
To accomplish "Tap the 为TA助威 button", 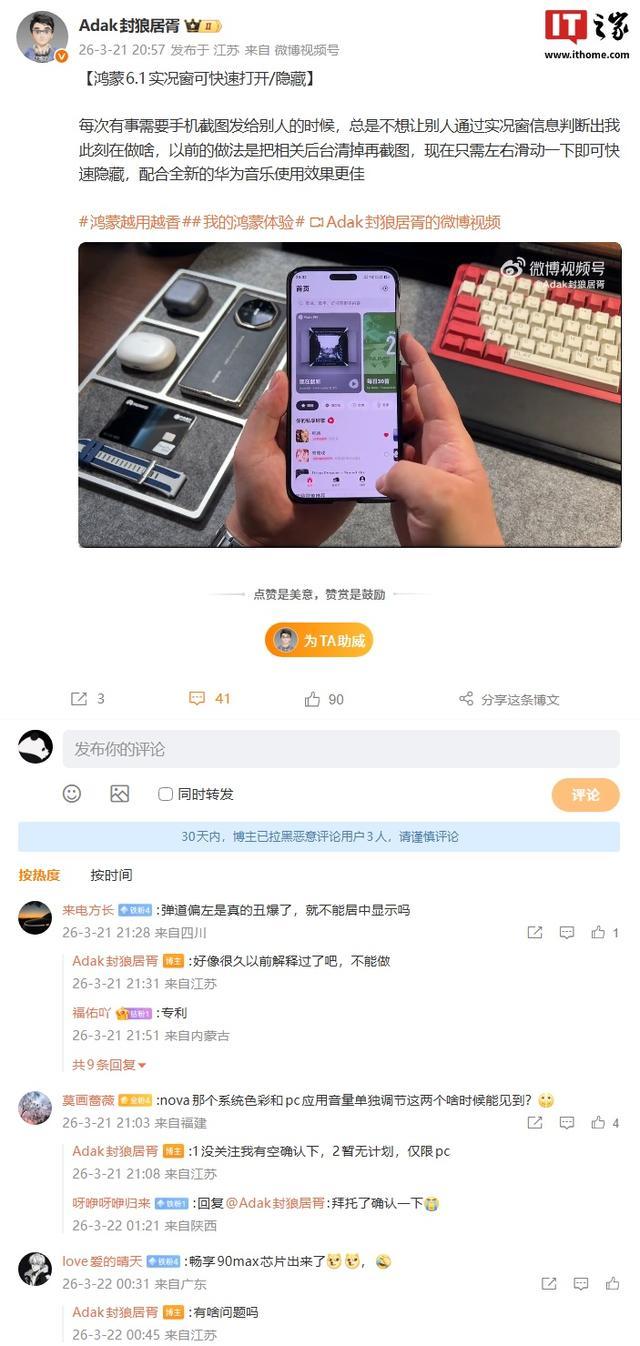I will pyautogui.click(x=319, y=640).
